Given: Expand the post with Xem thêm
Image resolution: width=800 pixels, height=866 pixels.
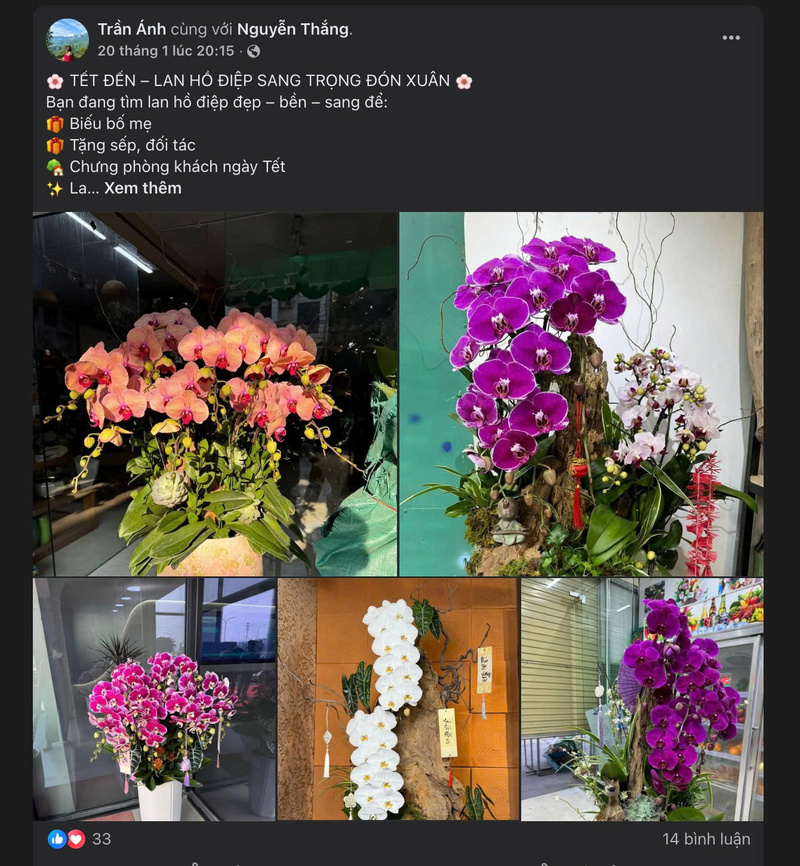Looking at the screenshot, I should pyautogui.click(x=143, y=188).
